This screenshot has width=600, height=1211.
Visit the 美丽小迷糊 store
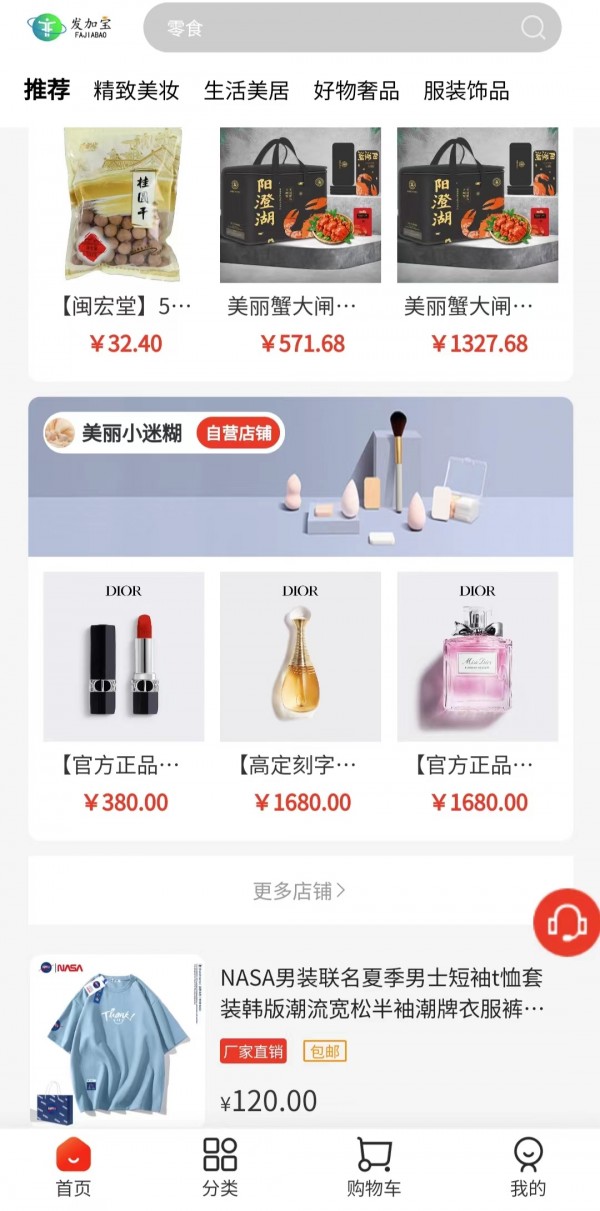click(130, 433)
